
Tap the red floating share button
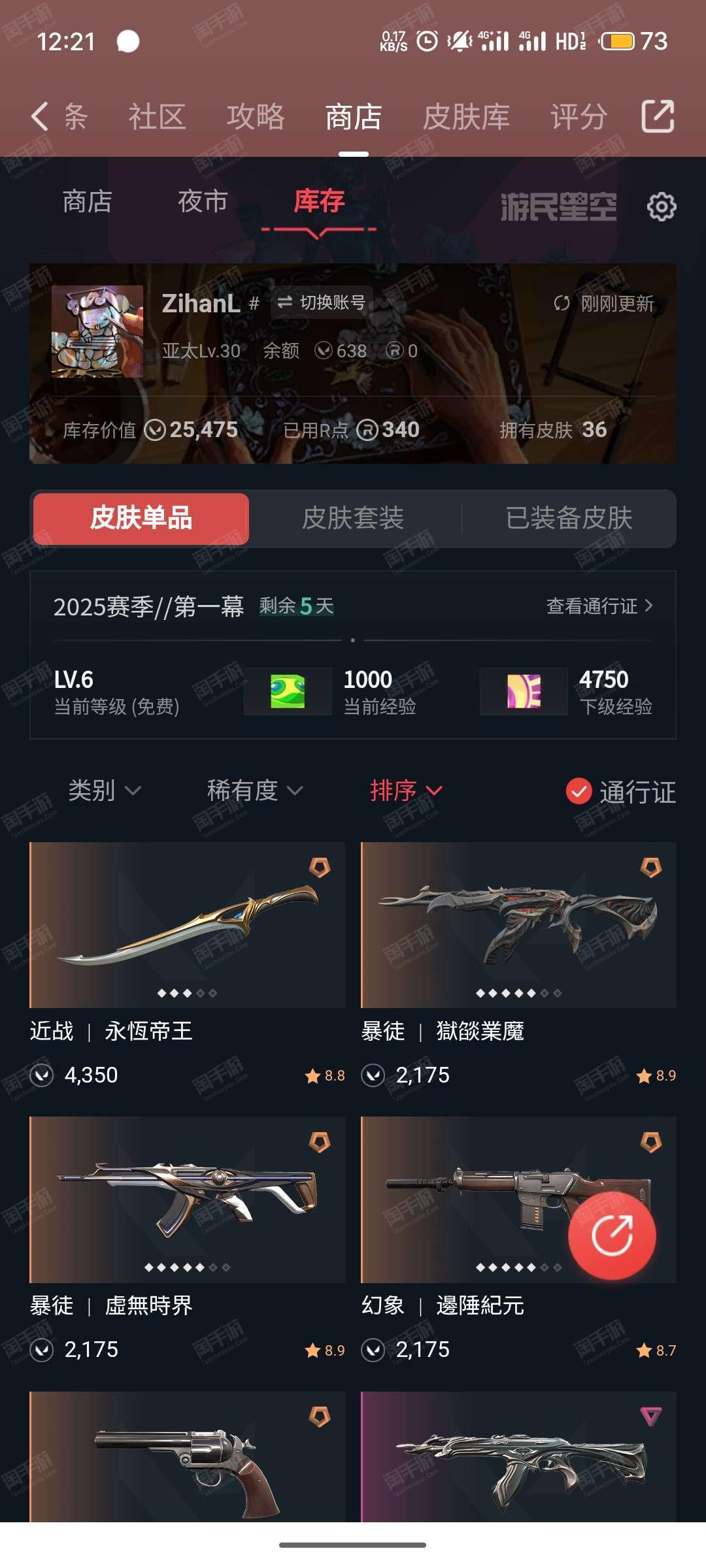612,1235
